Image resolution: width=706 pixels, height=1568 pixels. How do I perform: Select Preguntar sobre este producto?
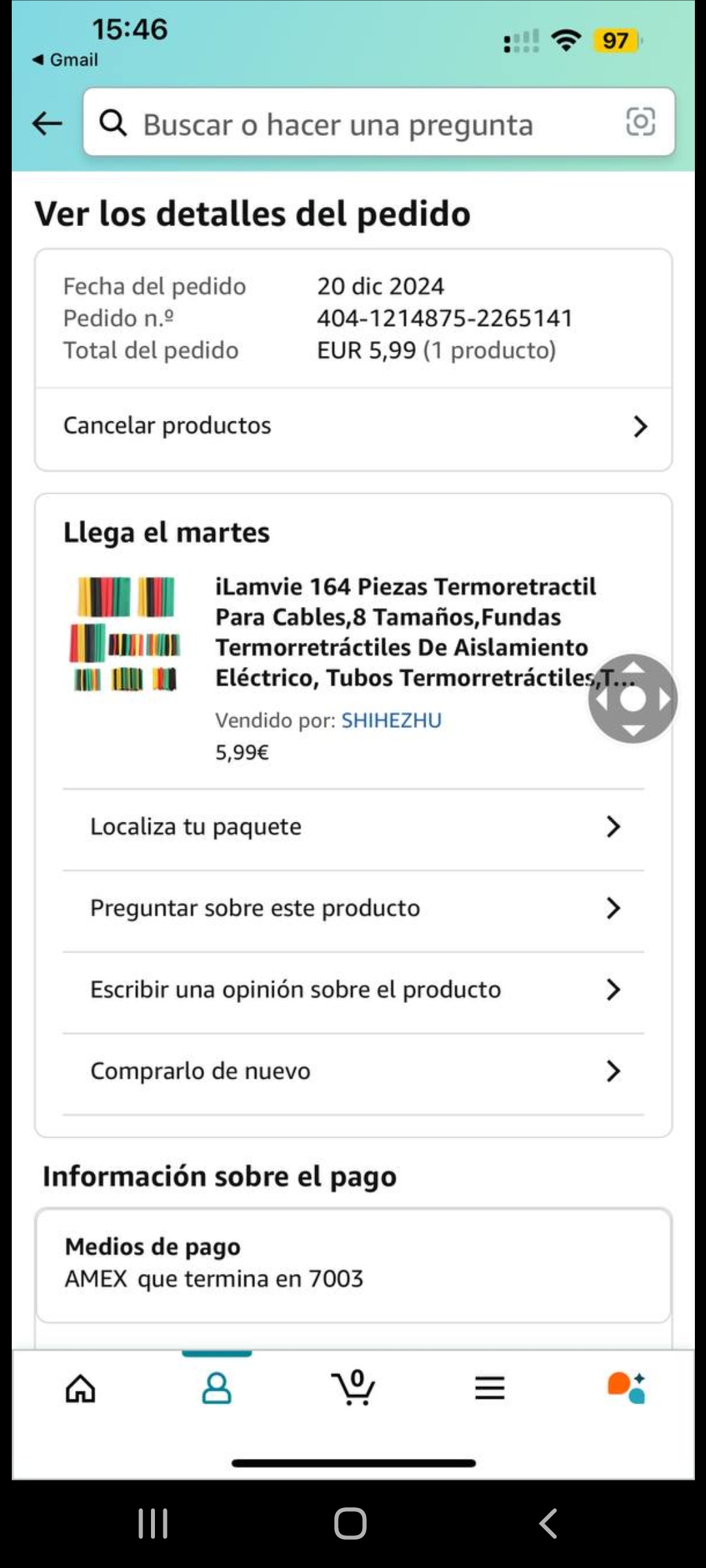353,908
